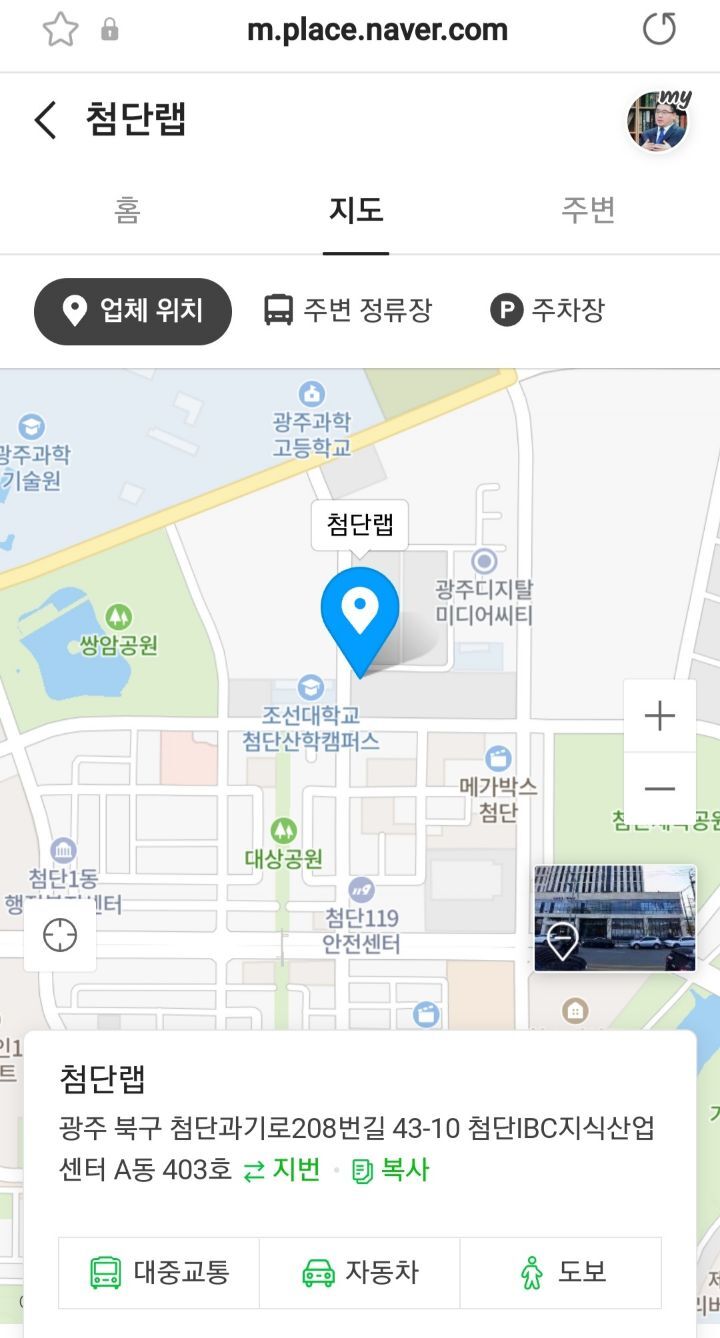
Task: Get 대중교통 directions
Action: pyautogui.click(x=159, y=1273)
